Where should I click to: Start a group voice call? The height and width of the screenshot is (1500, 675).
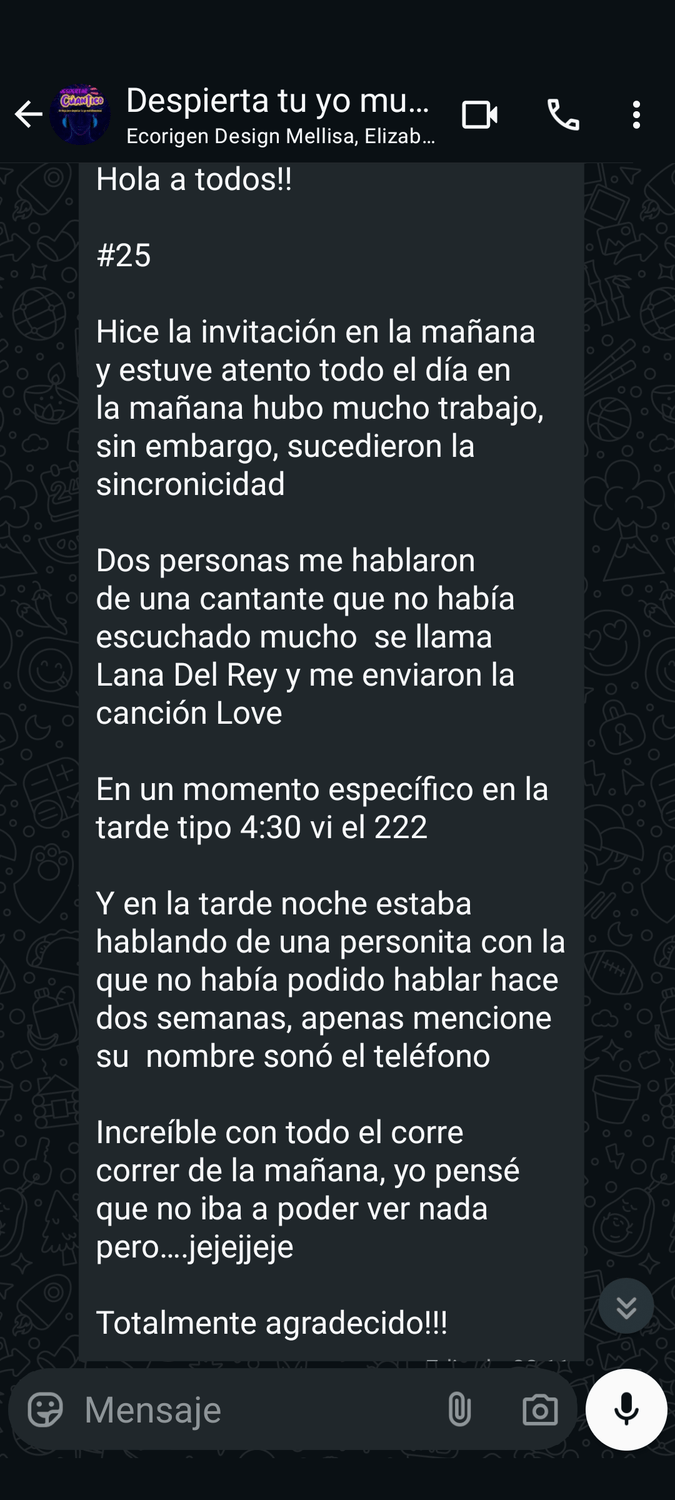(563, 115)
